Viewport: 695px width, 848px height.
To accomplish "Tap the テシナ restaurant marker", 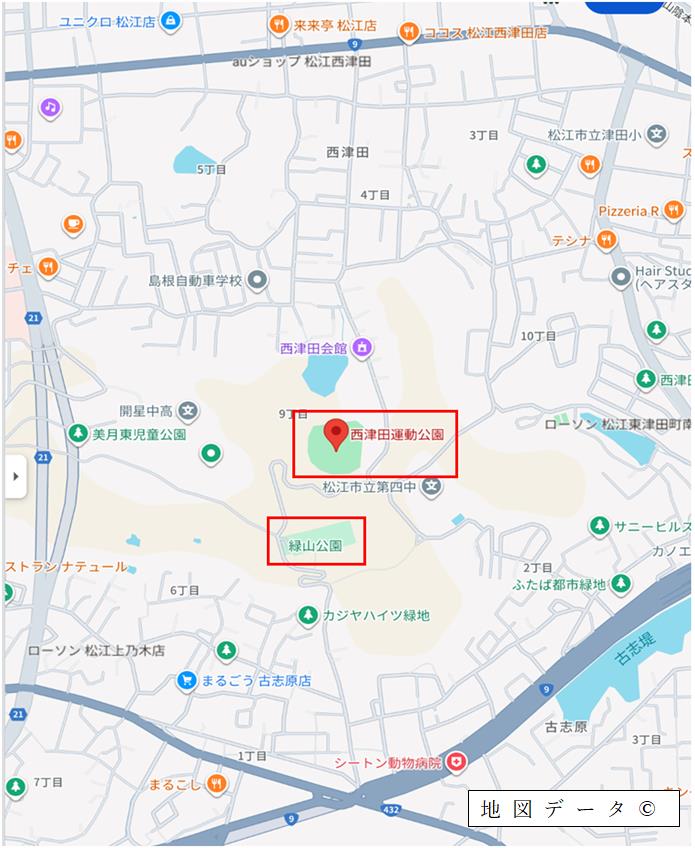I will pos(604,240).
